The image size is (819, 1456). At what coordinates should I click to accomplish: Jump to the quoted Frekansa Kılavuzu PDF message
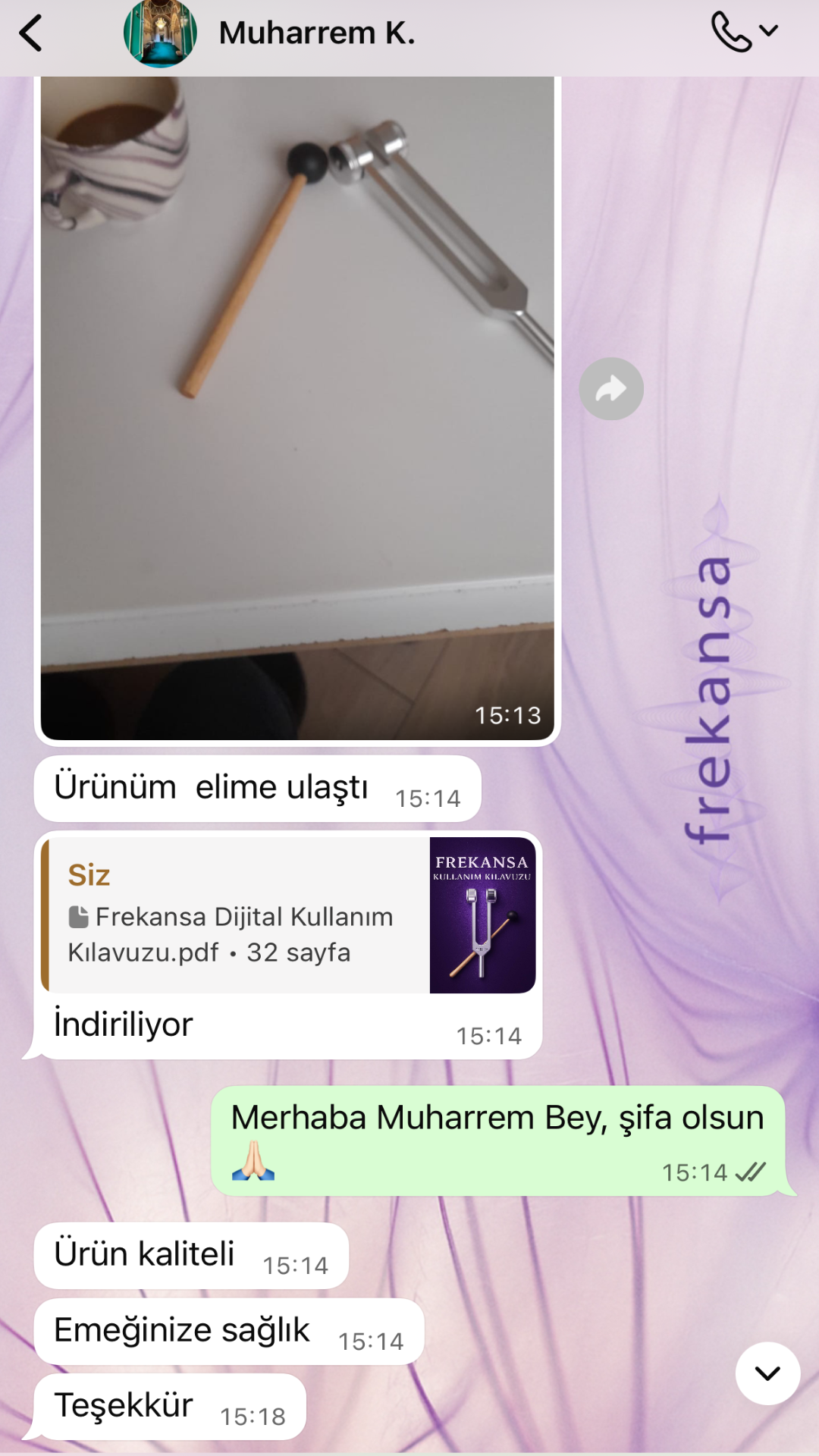[288, 915]
